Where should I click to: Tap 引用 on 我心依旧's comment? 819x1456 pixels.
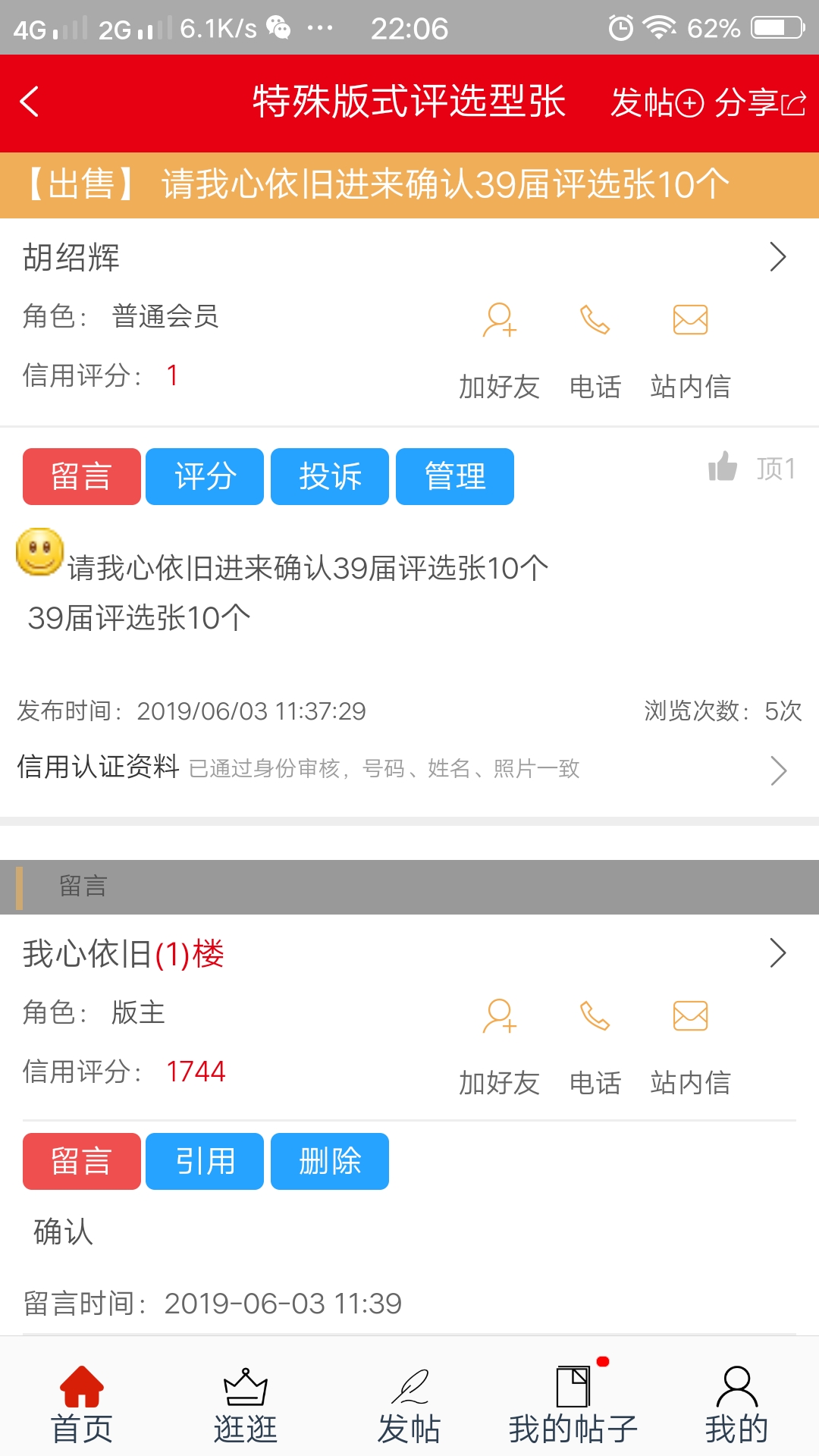[x=205, y=1161]
